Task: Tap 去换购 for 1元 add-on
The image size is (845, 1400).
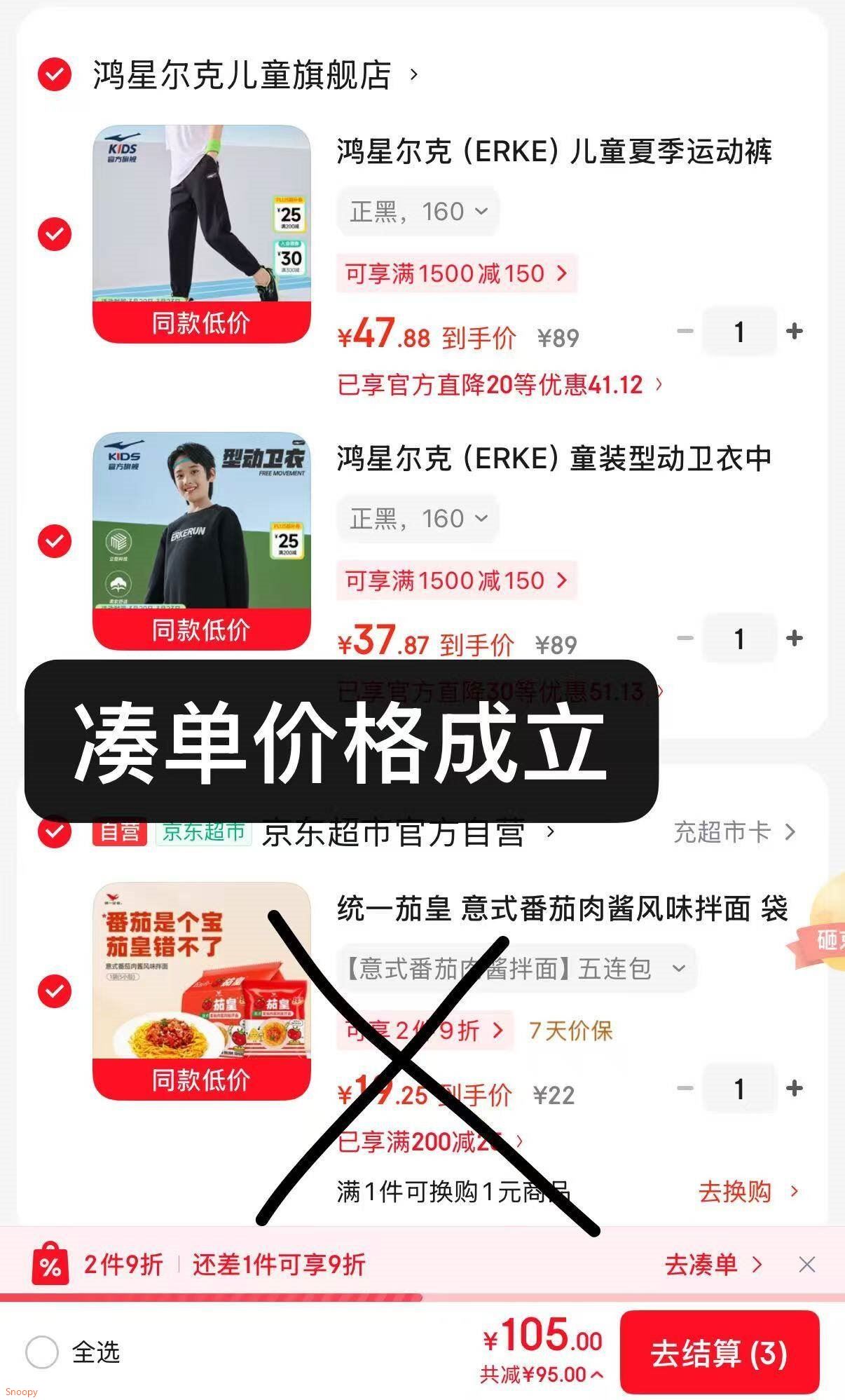Action: coord(748,1192)
